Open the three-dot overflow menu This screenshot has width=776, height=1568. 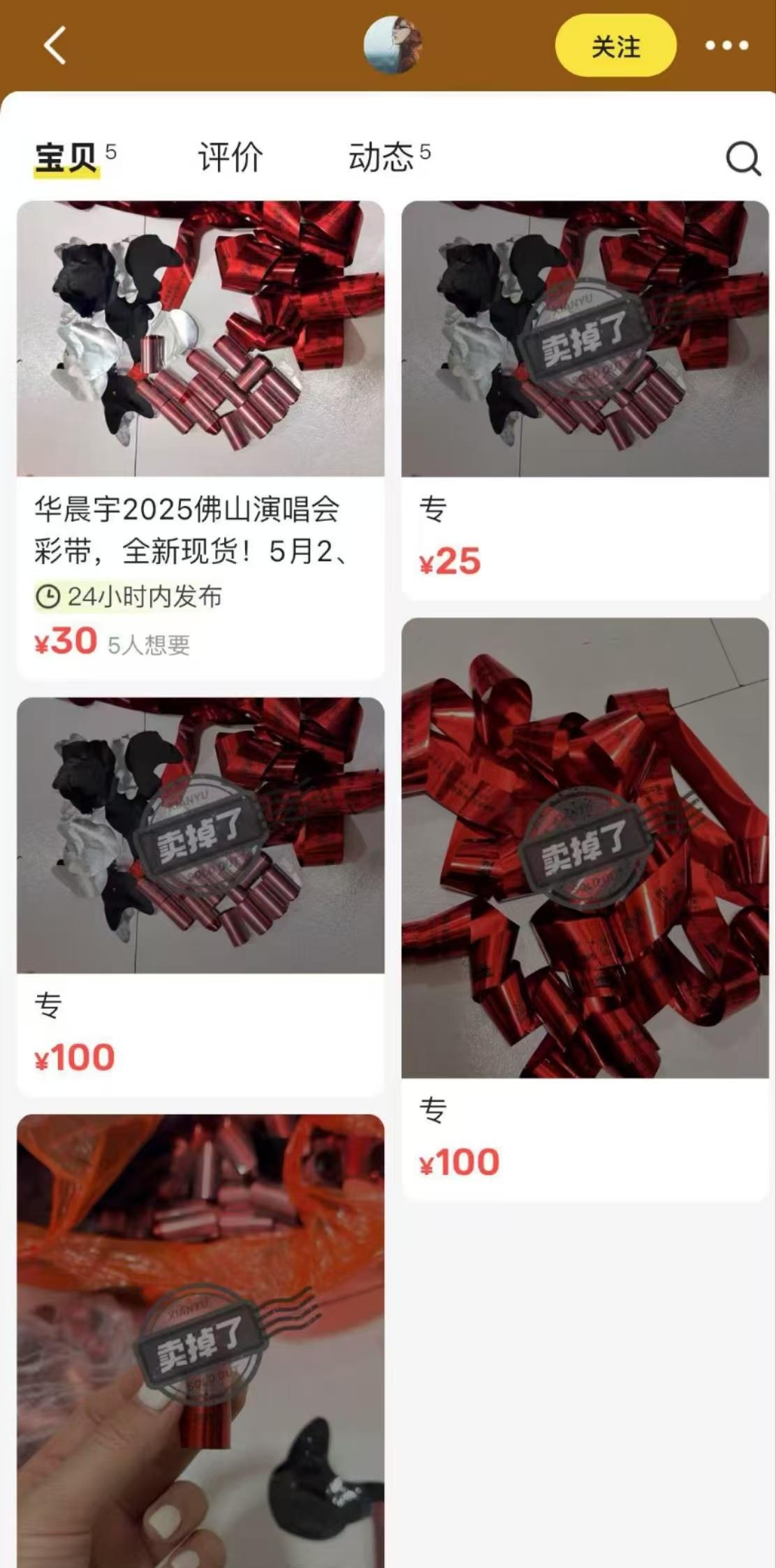[726, 46]
